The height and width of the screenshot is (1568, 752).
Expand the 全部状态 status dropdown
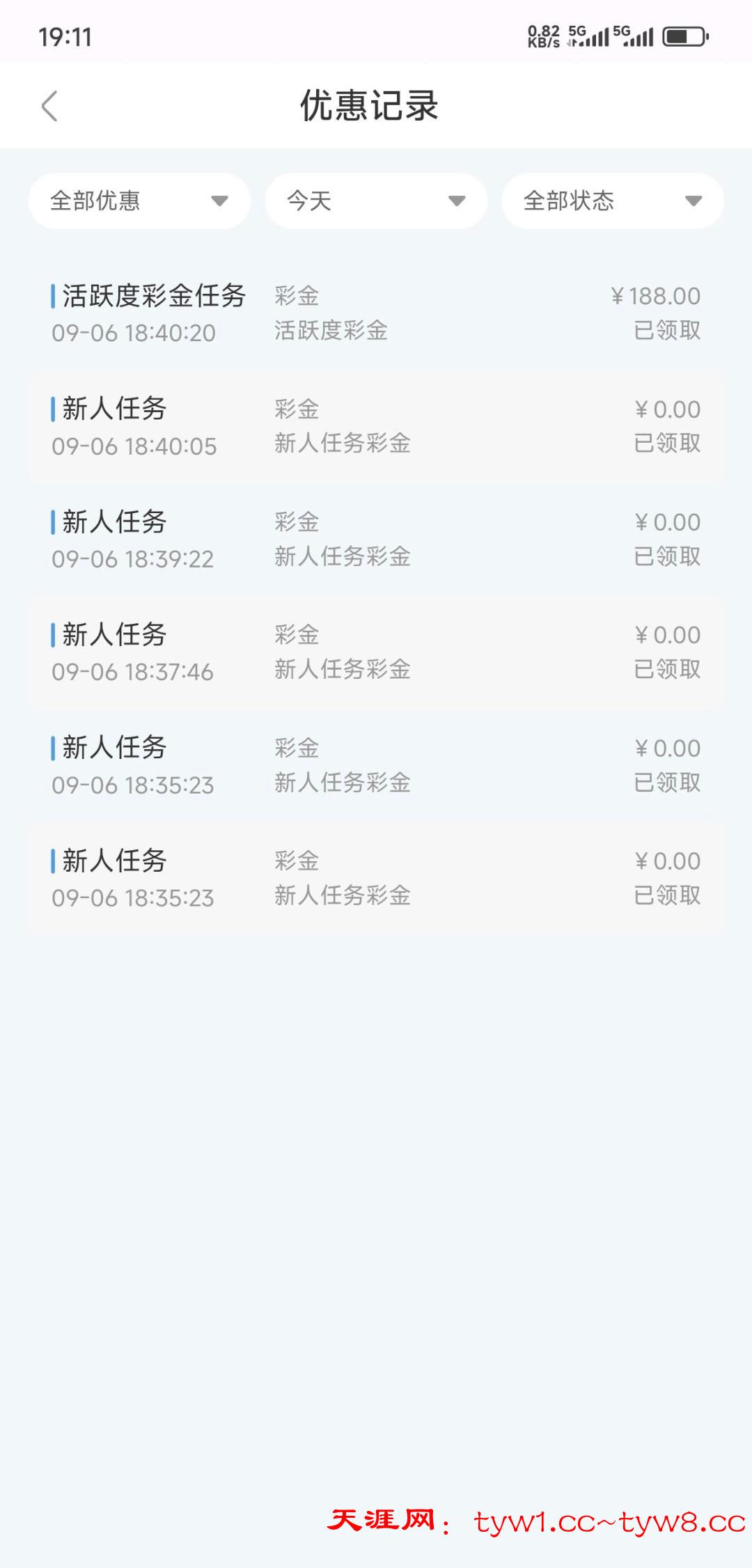612,201
